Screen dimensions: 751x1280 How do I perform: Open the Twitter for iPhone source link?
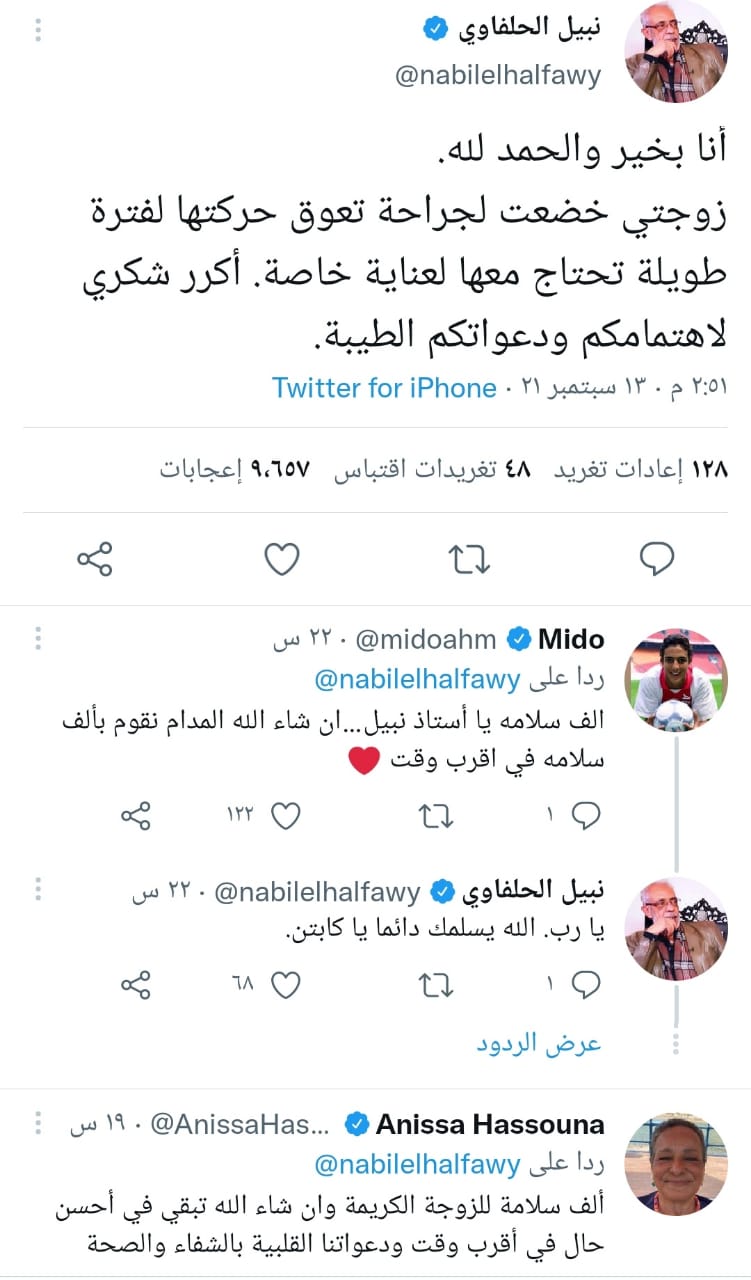pyautogui.click(x=385, y=387)
